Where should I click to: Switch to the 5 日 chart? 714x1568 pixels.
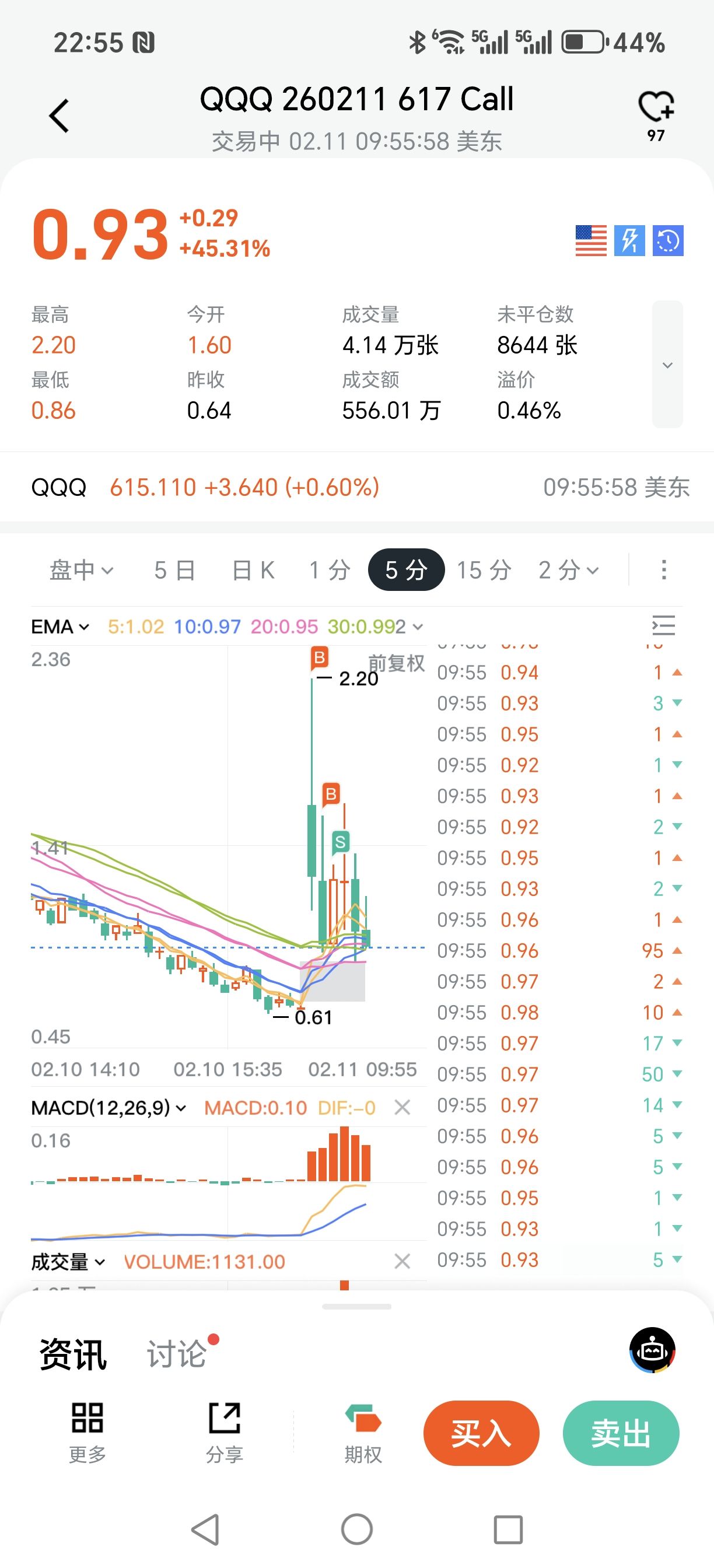pos(174,570)
